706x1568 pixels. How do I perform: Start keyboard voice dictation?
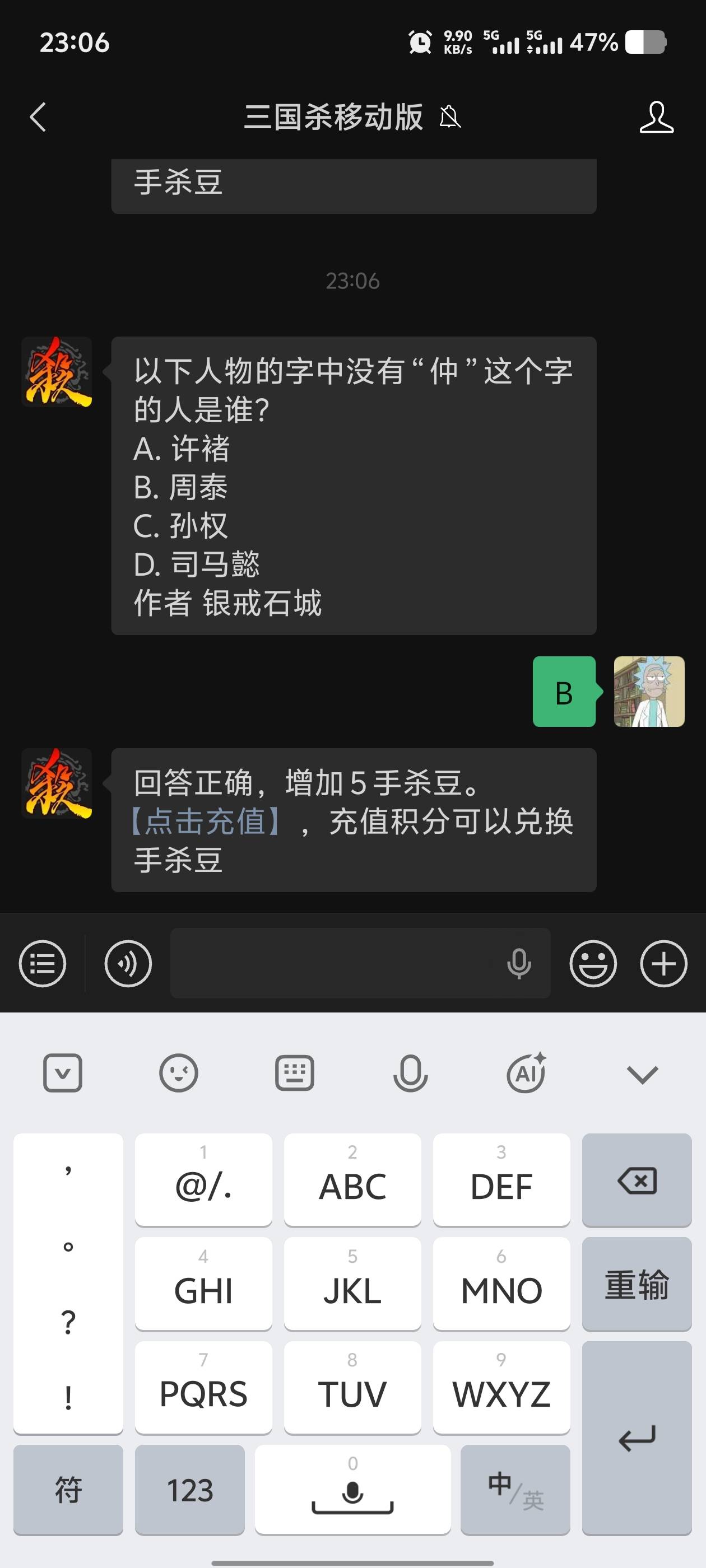(410, 1073)
